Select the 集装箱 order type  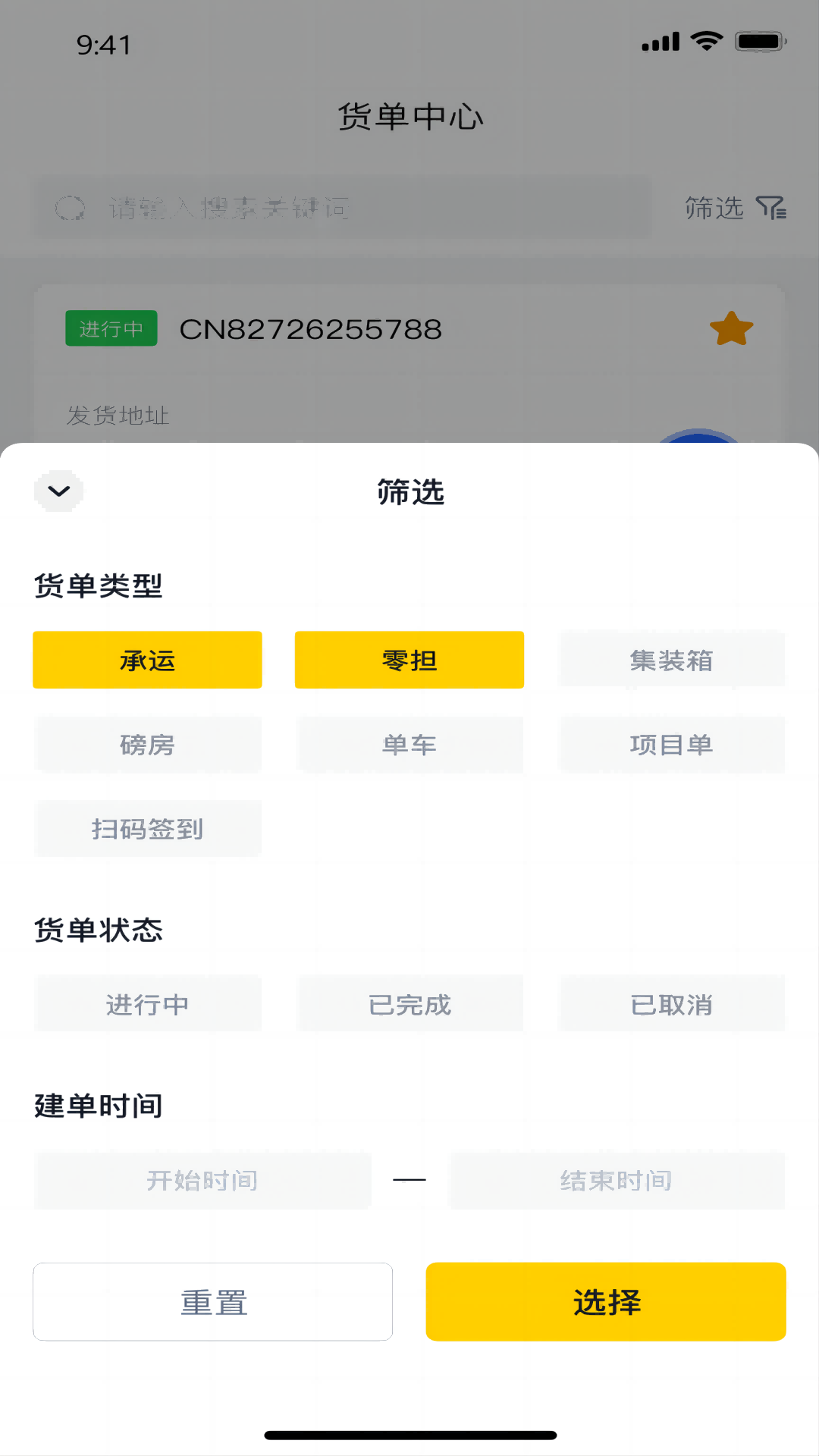(x=672, y=660)
